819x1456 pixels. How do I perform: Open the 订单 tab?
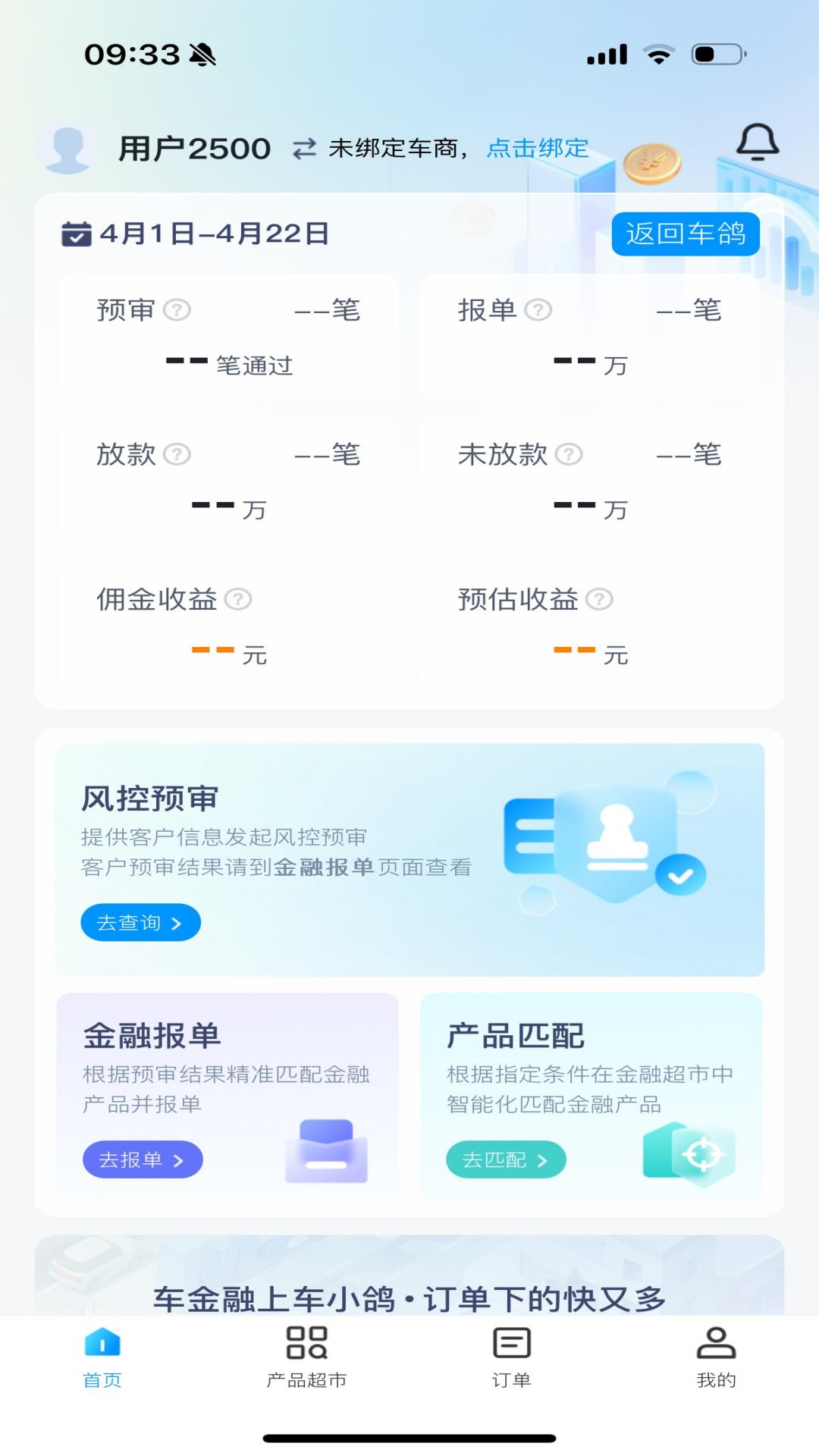tap(510, 1357)
